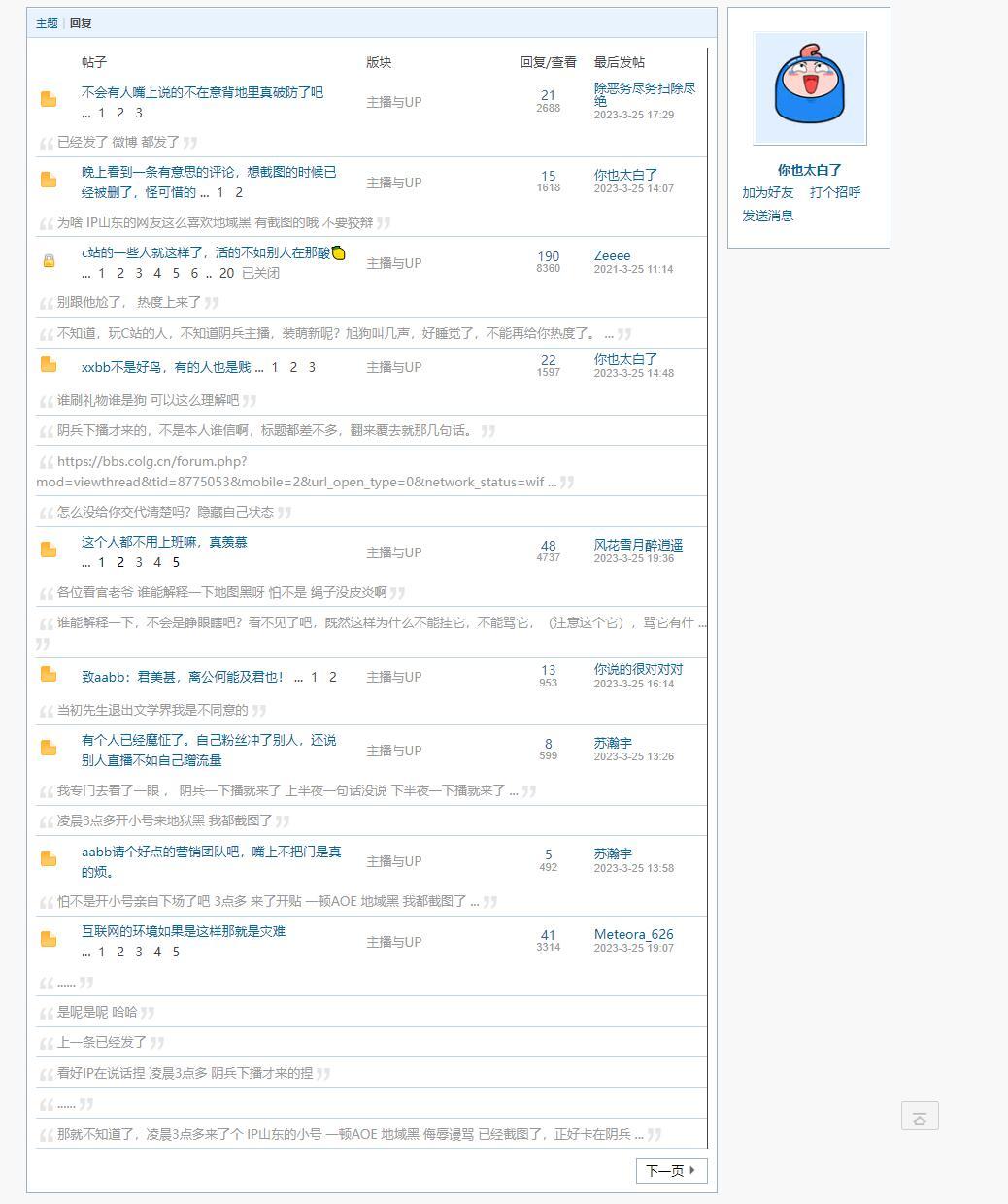Open last poster Meteora_626's profile
The height and width of the screenshot is (1204, 1008).
click(x=633, y=934)
